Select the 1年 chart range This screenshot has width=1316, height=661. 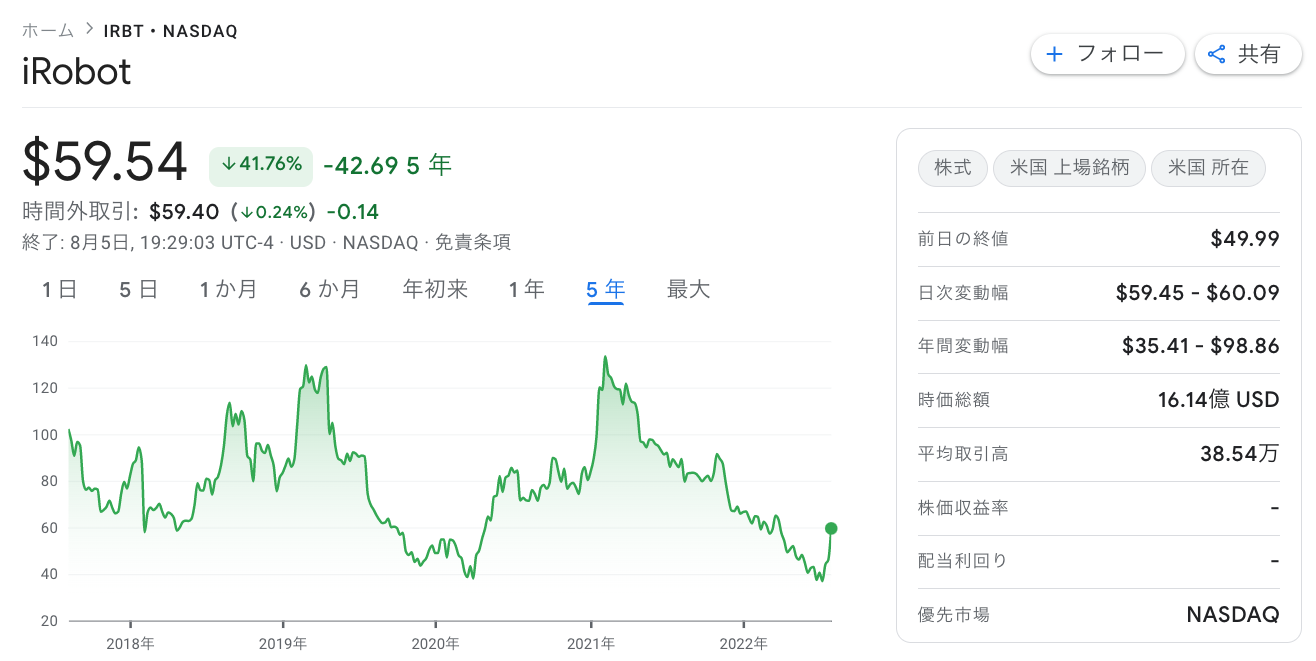pos(526,290)
